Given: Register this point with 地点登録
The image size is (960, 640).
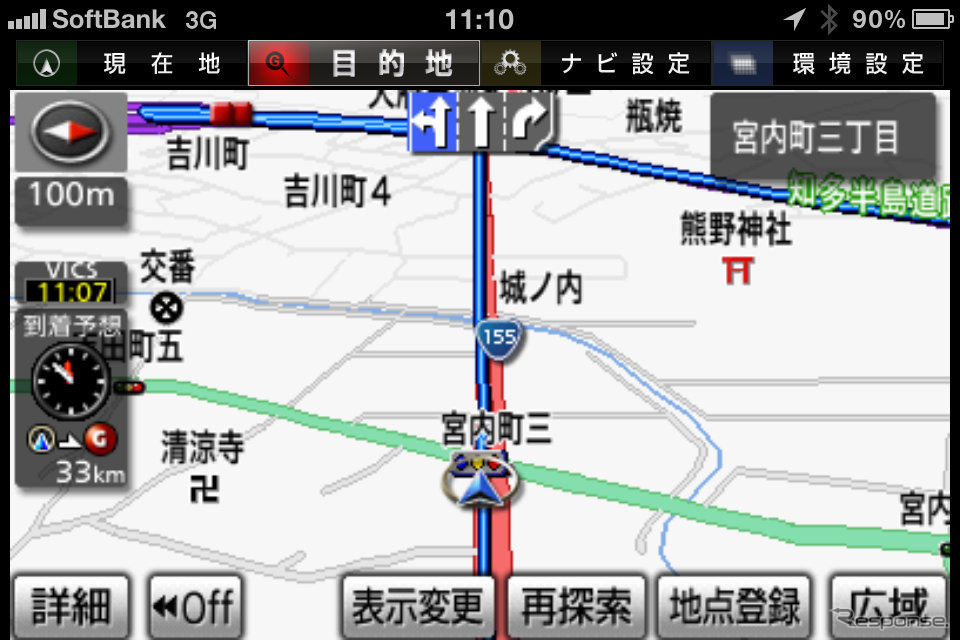Looking at the screenshot, I should tap(735, 605).
